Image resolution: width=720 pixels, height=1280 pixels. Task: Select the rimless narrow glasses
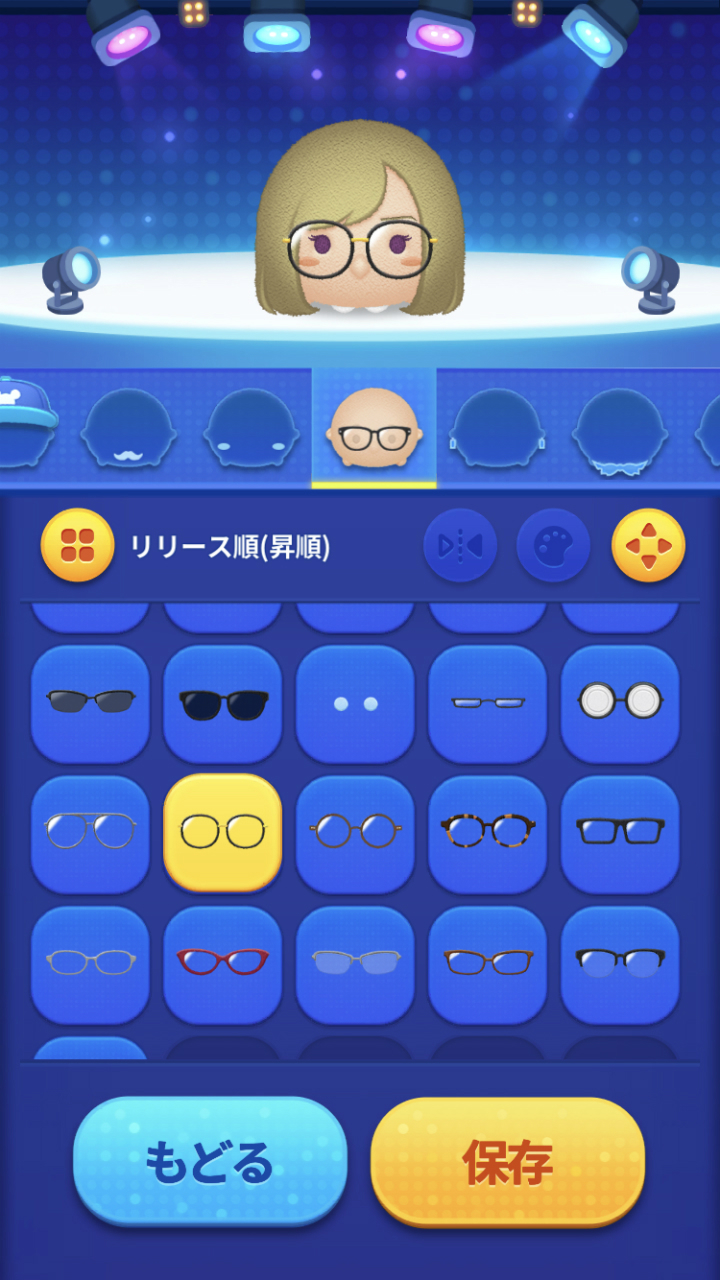[x=487, y=702]
